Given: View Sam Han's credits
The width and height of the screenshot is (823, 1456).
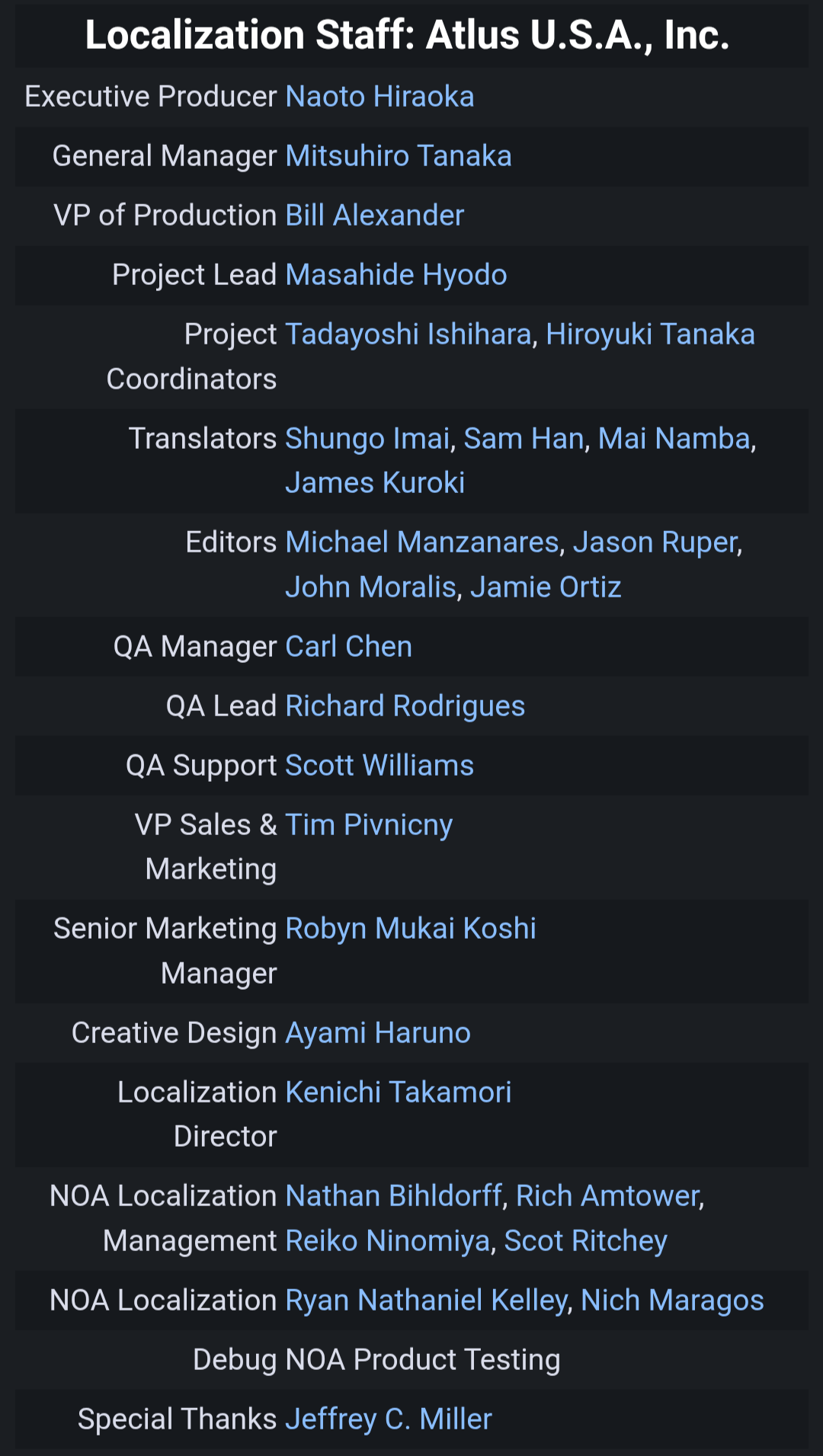Looking at the screenshot, I should 524,439.
